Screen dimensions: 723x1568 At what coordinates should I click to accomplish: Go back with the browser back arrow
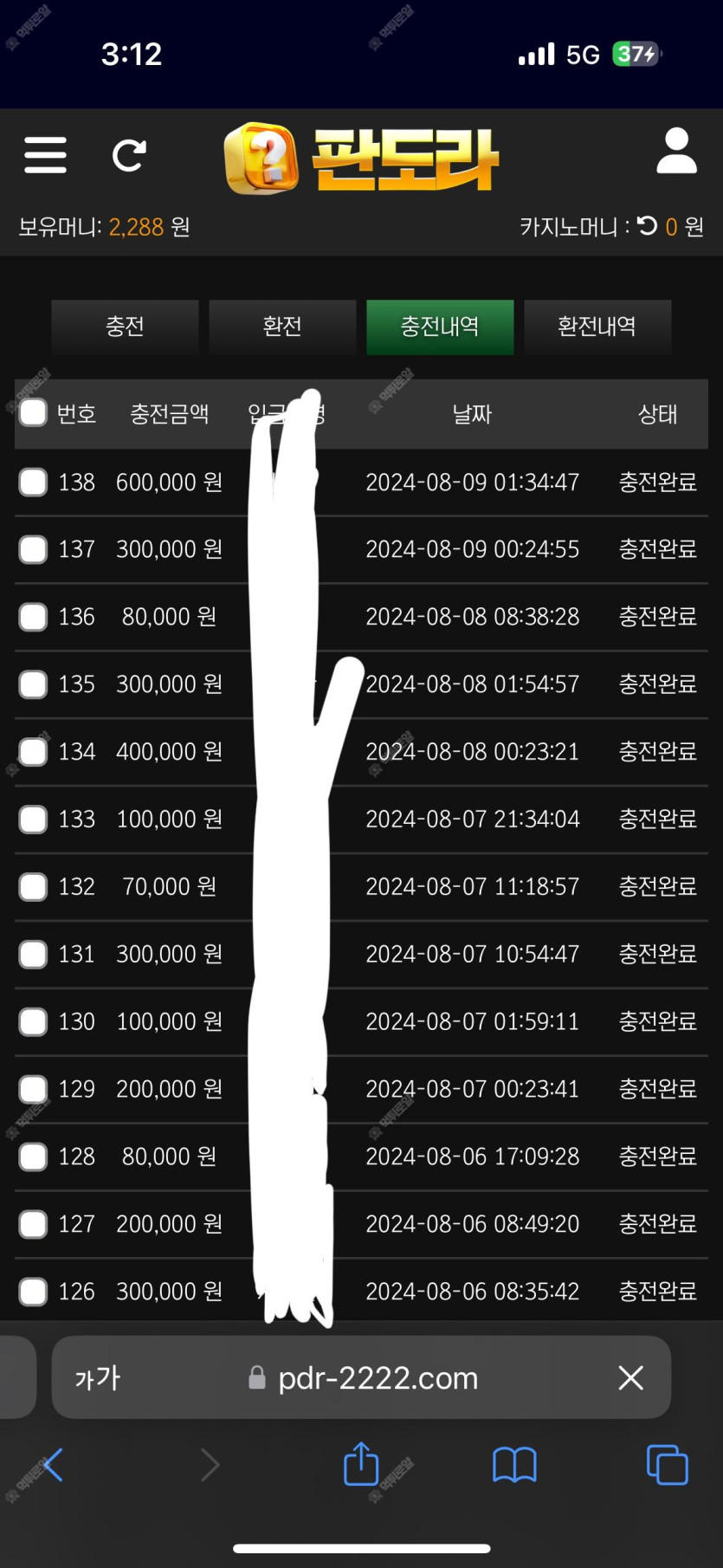52,1465
